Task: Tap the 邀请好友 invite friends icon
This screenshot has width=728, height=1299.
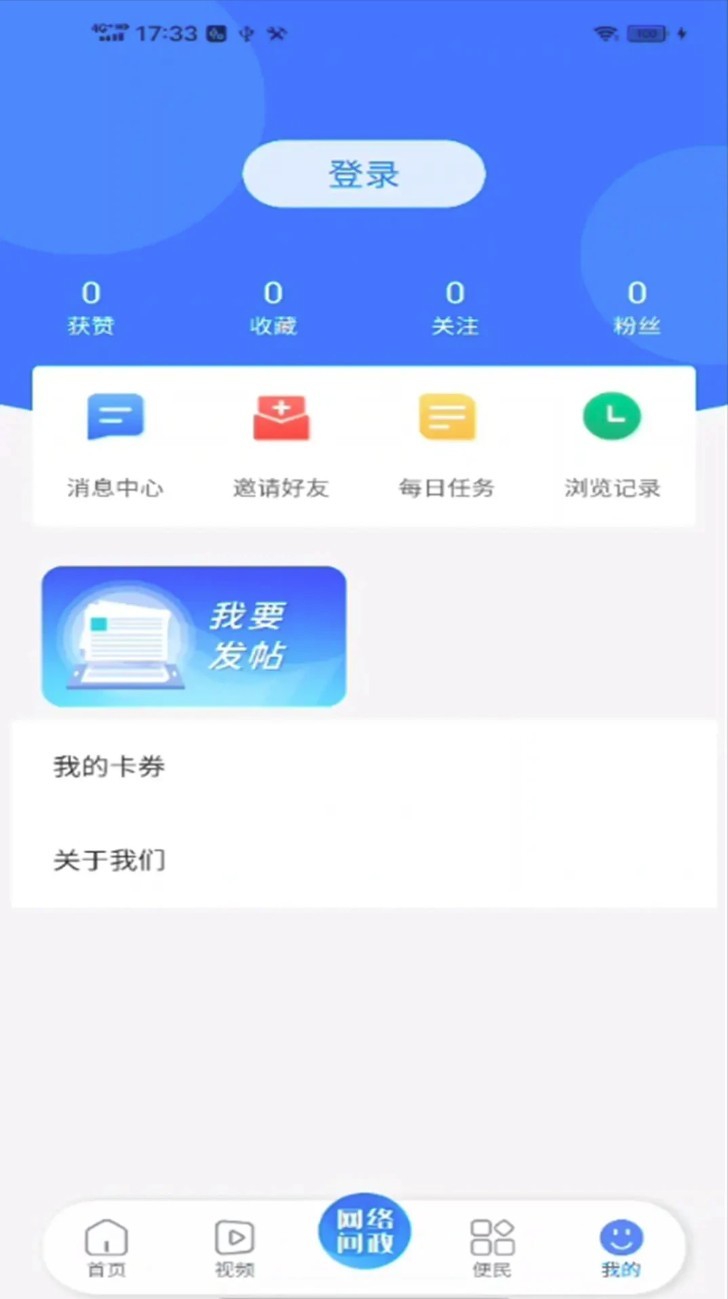Action: pyautogui.click(x=280, y=418)
